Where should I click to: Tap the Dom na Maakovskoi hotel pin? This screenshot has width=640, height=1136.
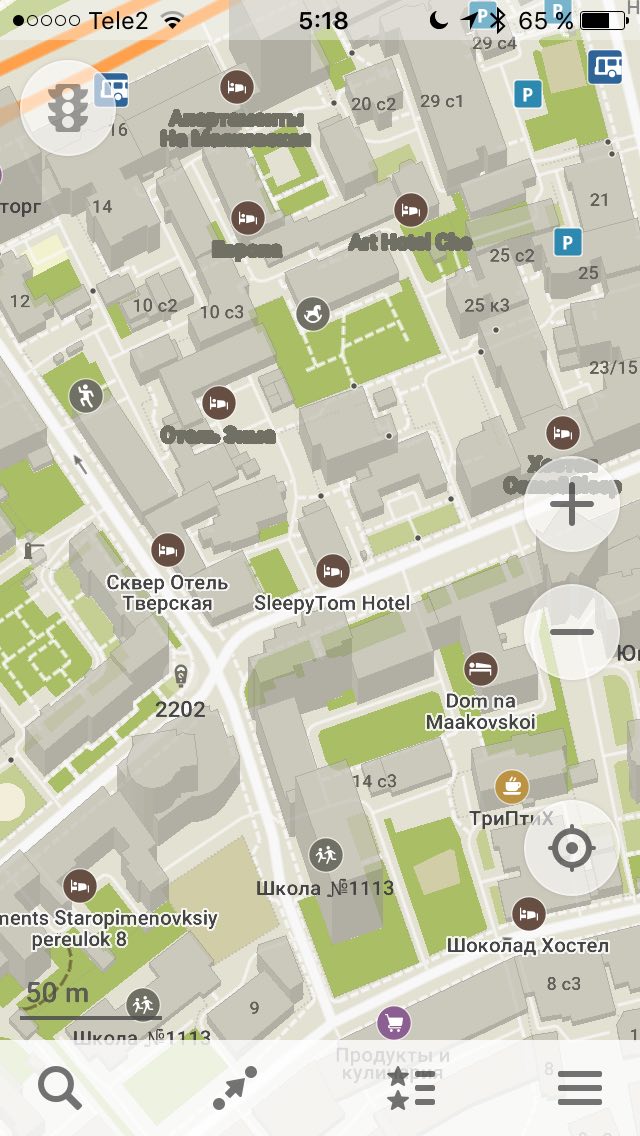(481, 669)
